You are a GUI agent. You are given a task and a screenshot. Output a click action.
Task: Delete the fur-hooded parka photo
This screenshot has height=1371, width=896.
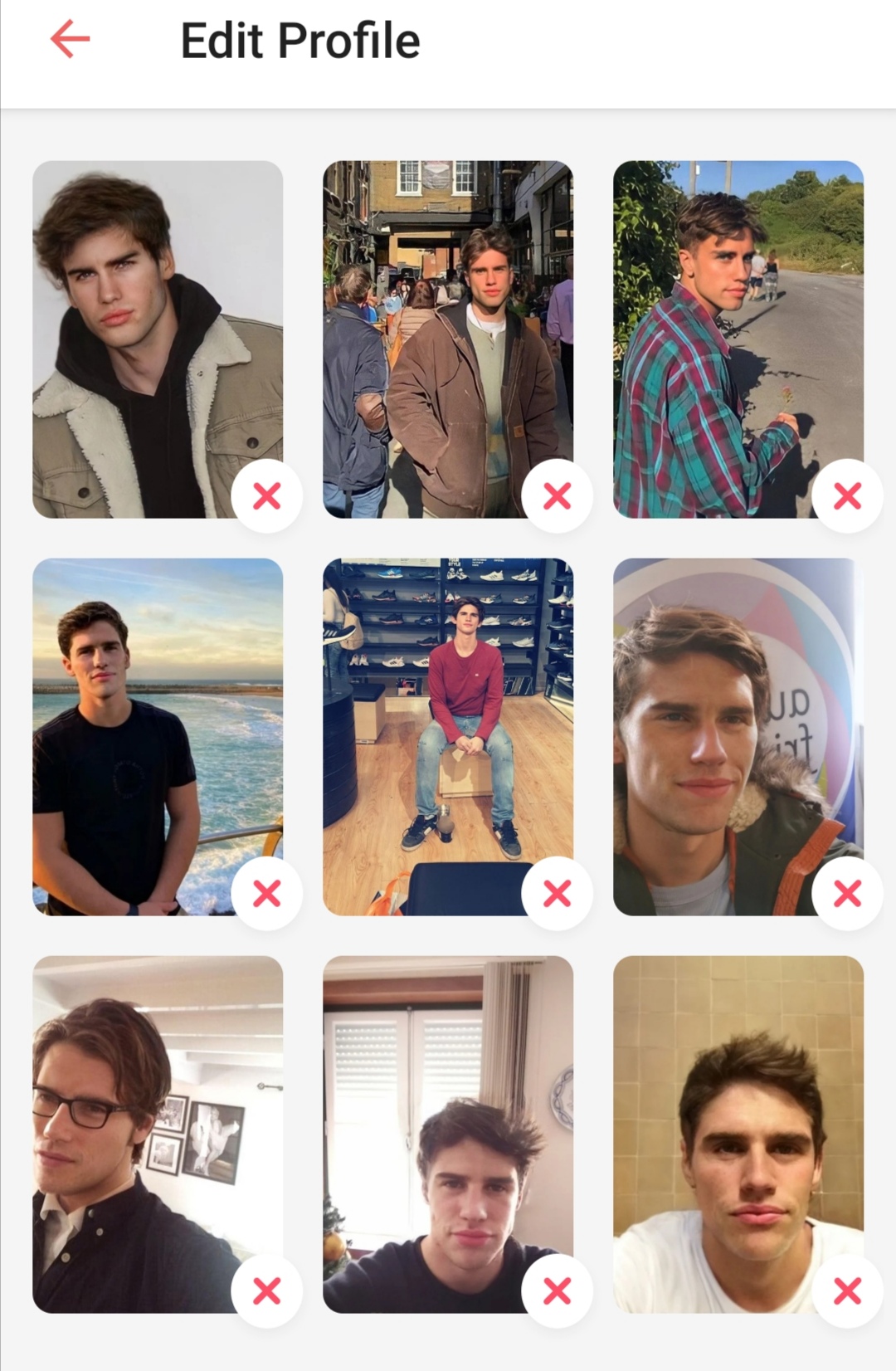(x=847, y=894)
